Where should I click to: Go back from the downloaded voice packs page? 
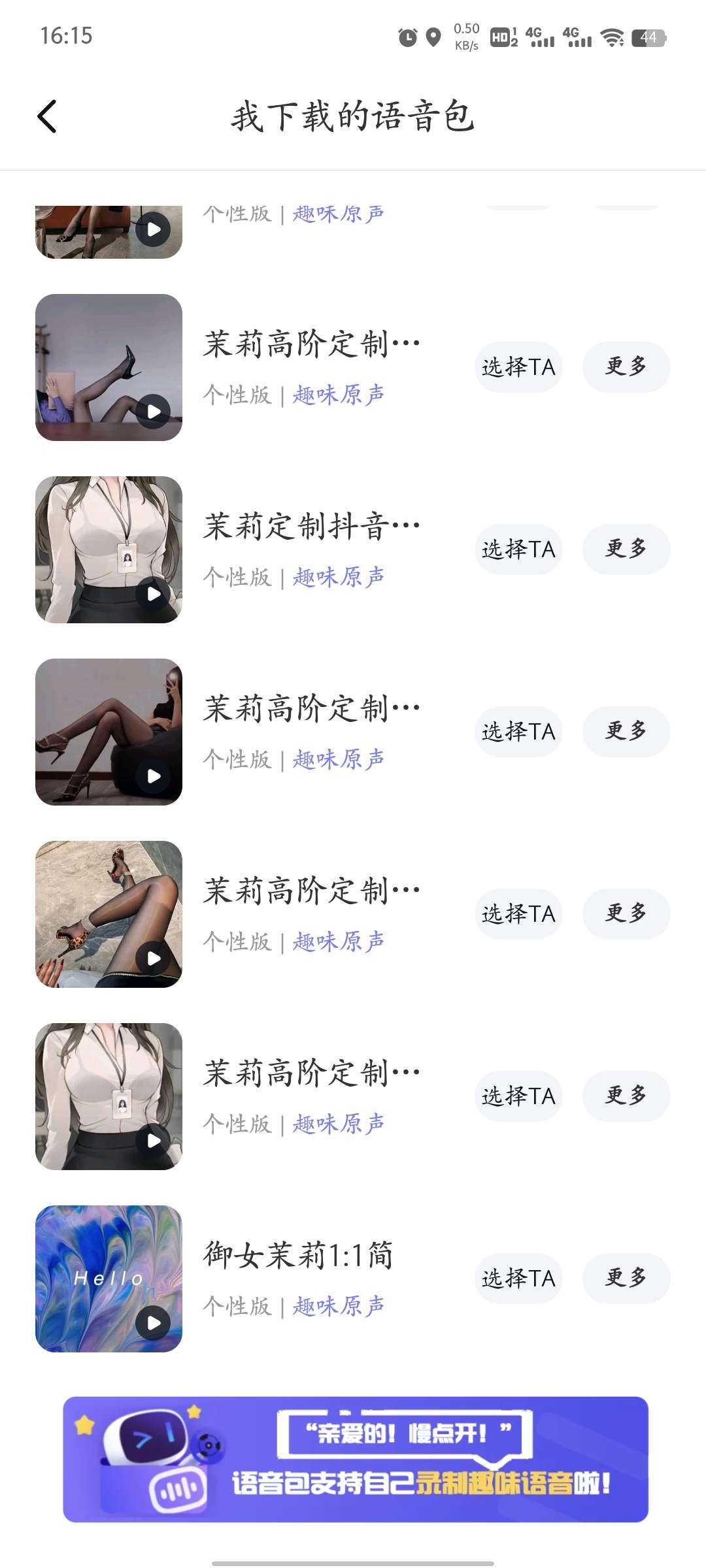pyautogui.click(x=47, y=117)
